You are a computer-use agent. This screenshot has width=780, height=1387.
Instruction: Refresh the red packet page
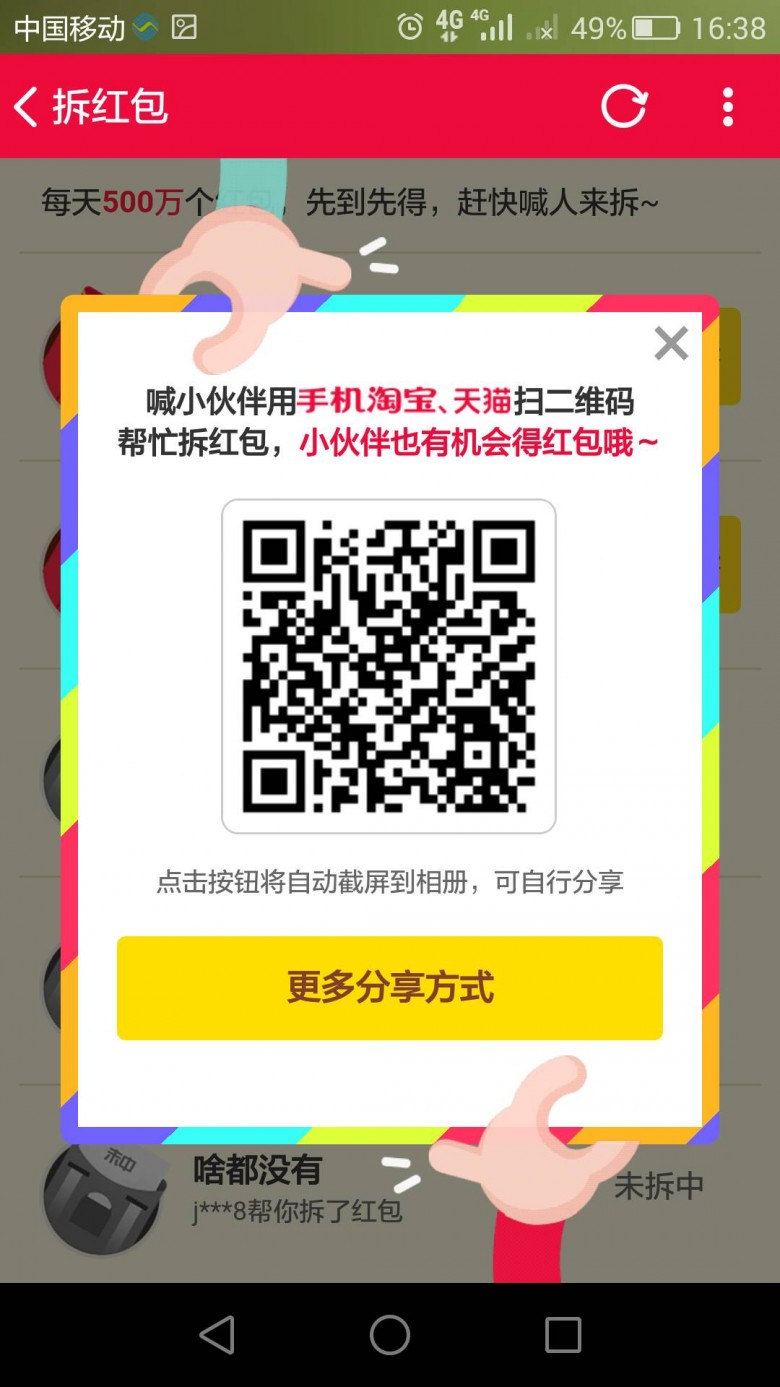624,106
